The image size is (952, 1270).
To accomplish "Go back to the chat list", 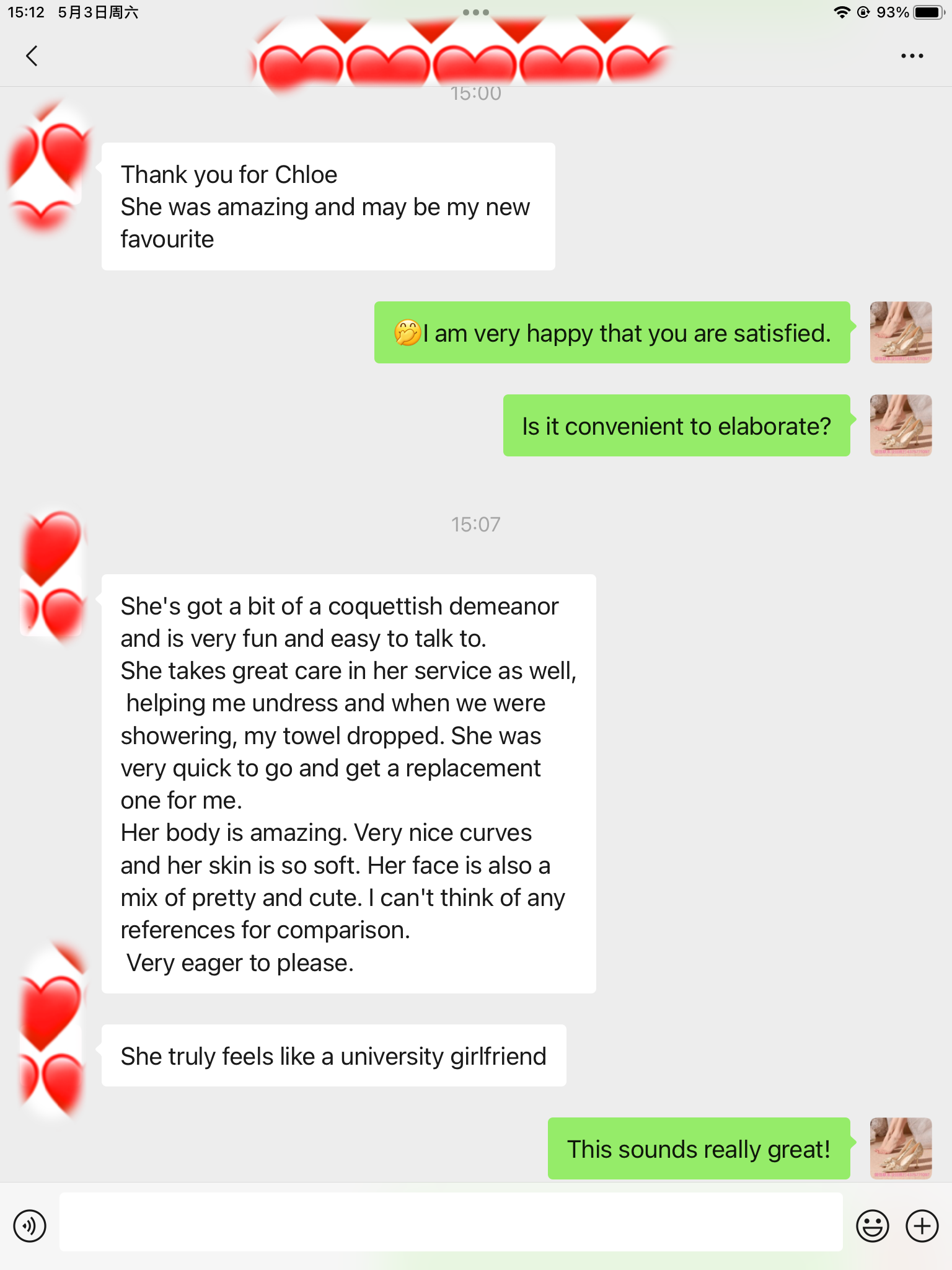I will point(32,56).
